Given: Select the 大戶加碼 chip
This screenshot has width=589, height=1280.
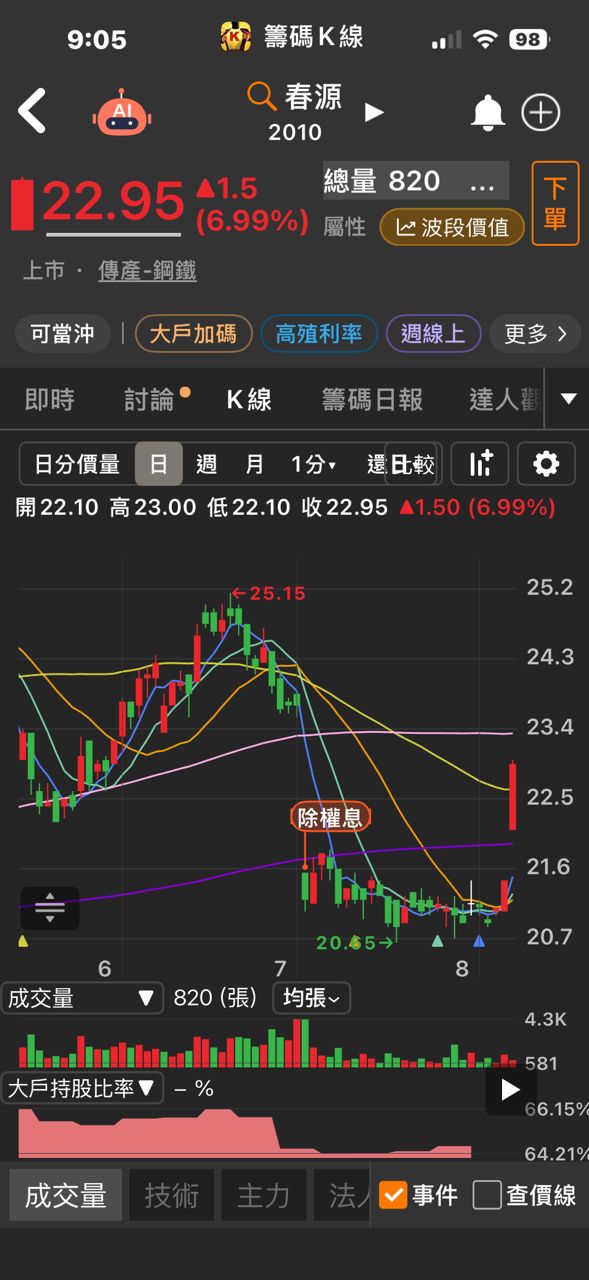Looking at the screenshot, I should click(x=193, y=333).
